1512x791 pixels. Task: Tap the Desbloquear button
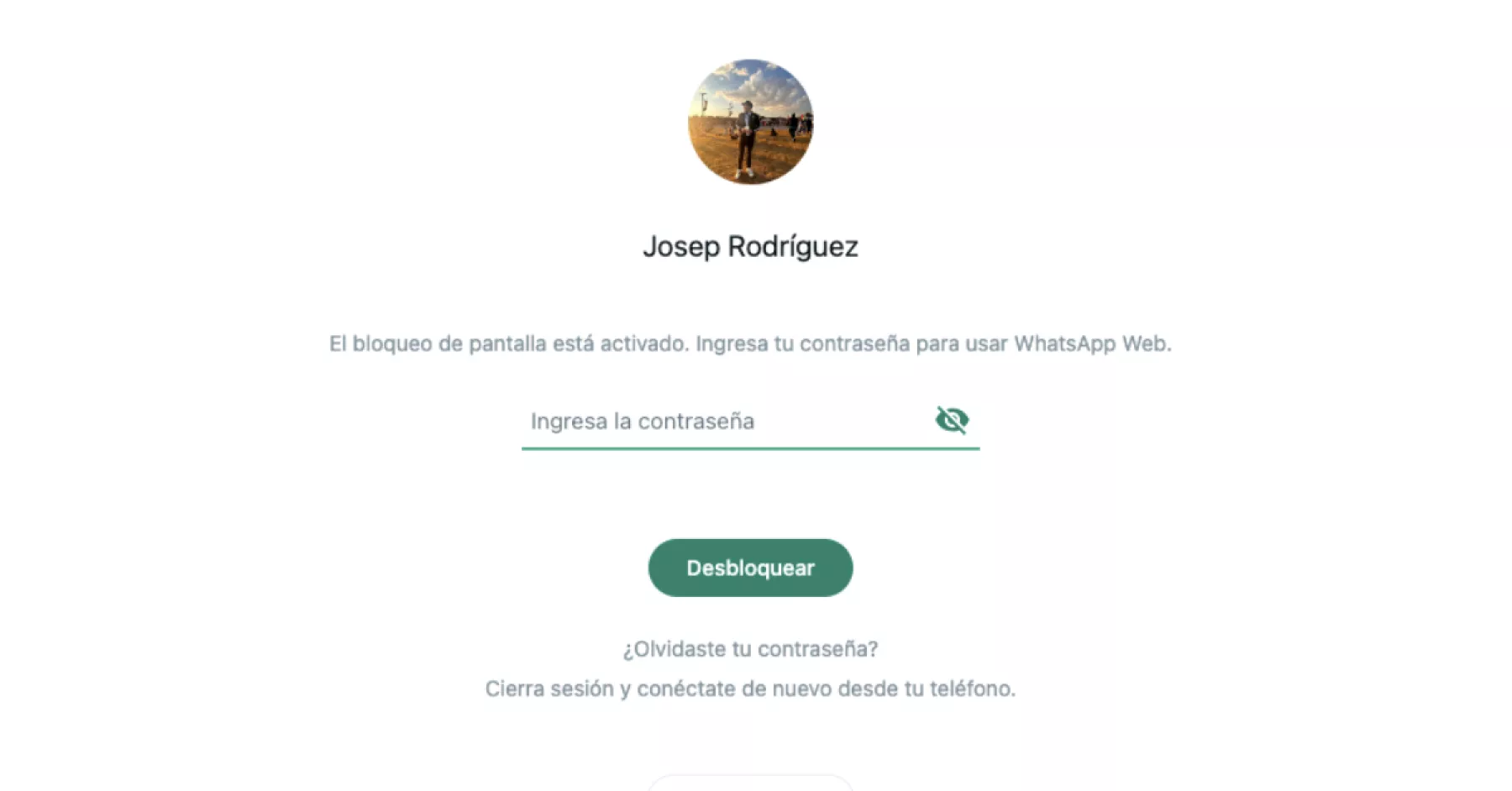click(750, 568)
